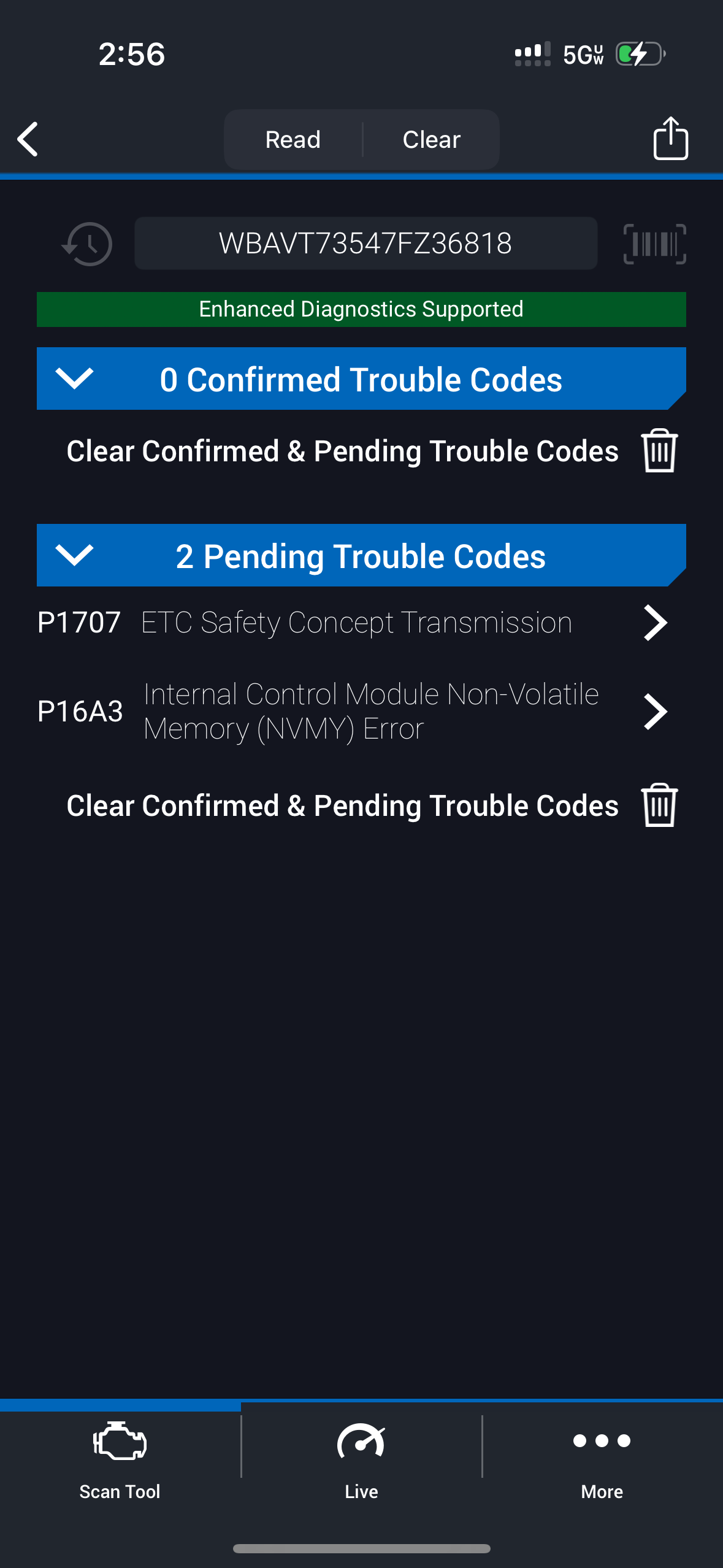Image resolution: width=723 pixels, height=1568 pixels.
Task: Clear codes under the Confirmed Trouble Codes section
Action: [659, 451]
